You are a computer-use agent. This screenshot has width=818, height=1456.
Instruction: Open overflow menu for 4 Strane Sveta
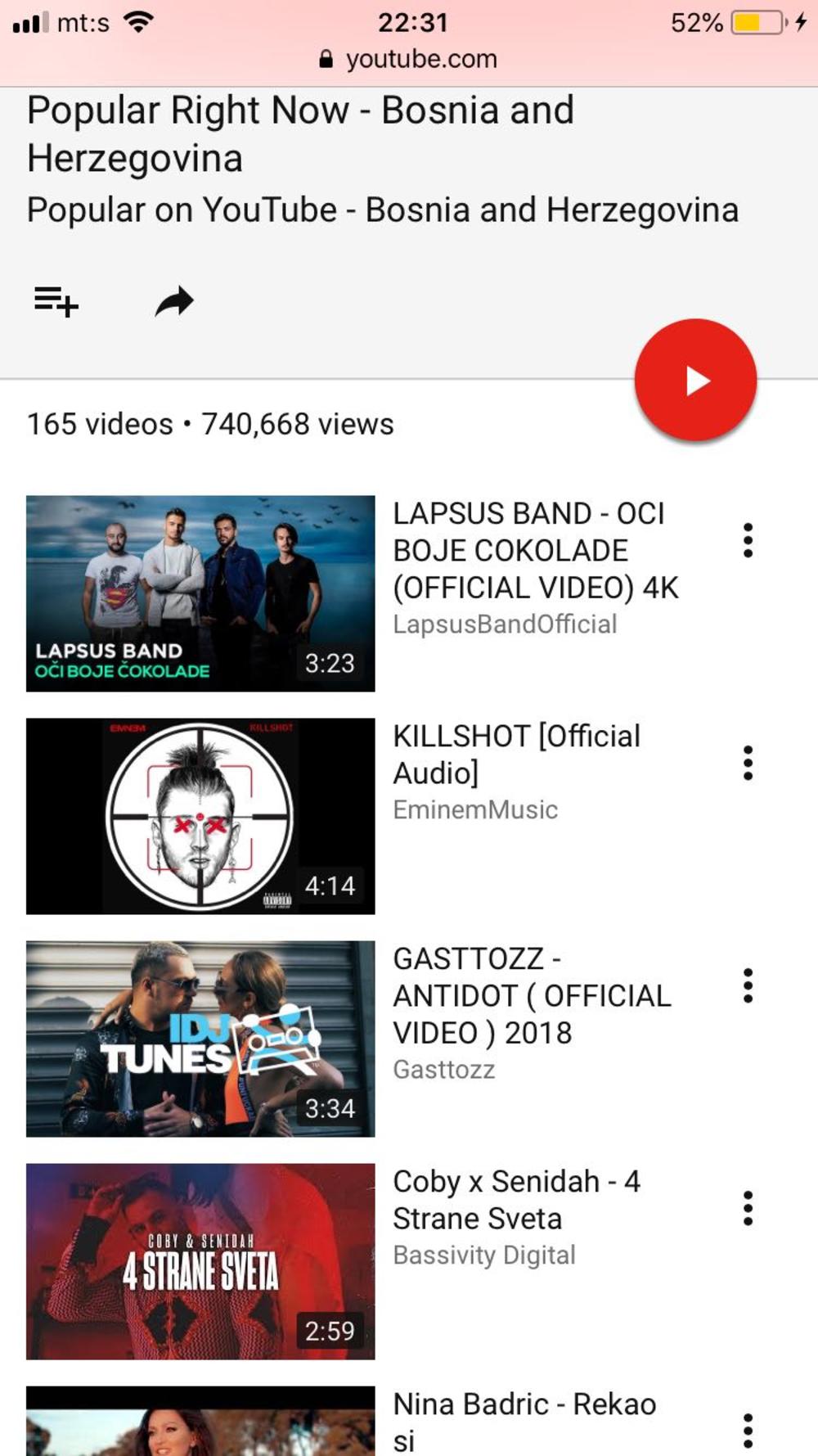coord(748,1209)
